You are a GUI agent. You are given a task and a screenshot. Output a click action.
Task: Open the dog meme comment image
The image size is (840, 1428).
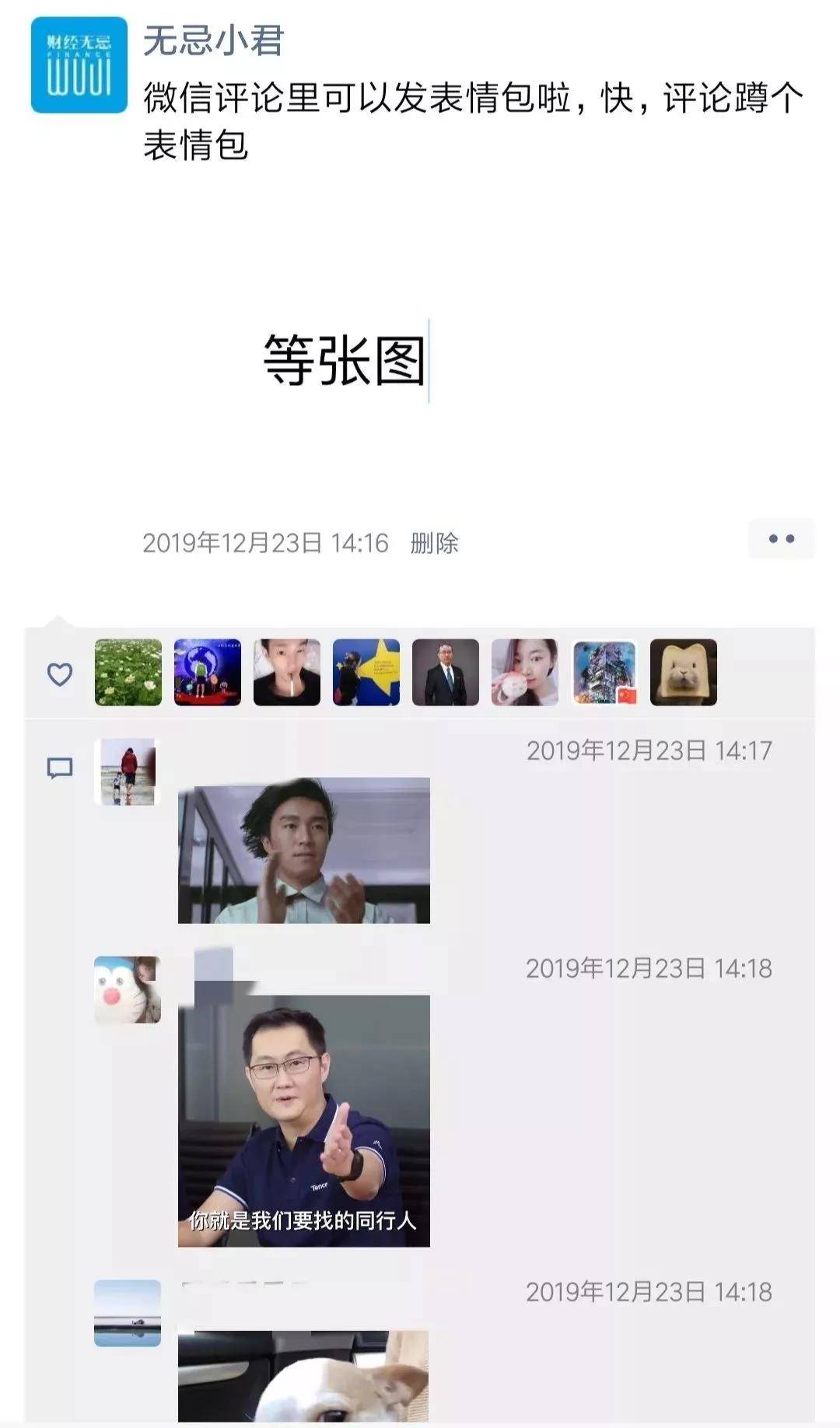coord(303,1375)
